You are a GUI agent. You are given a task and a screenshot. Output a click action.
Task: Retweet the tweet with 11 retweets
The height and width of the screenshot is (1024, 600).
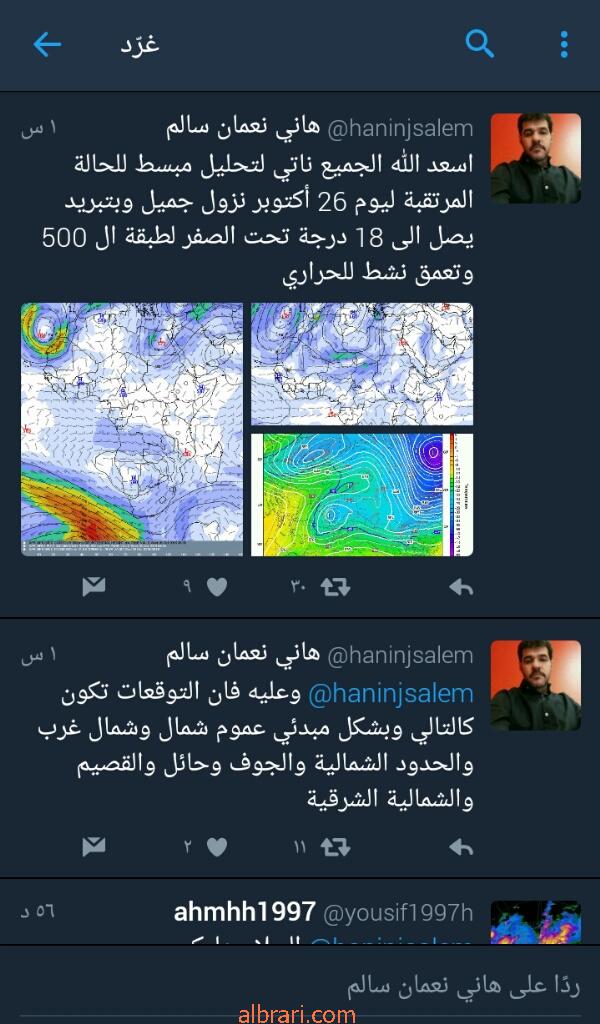336,847
